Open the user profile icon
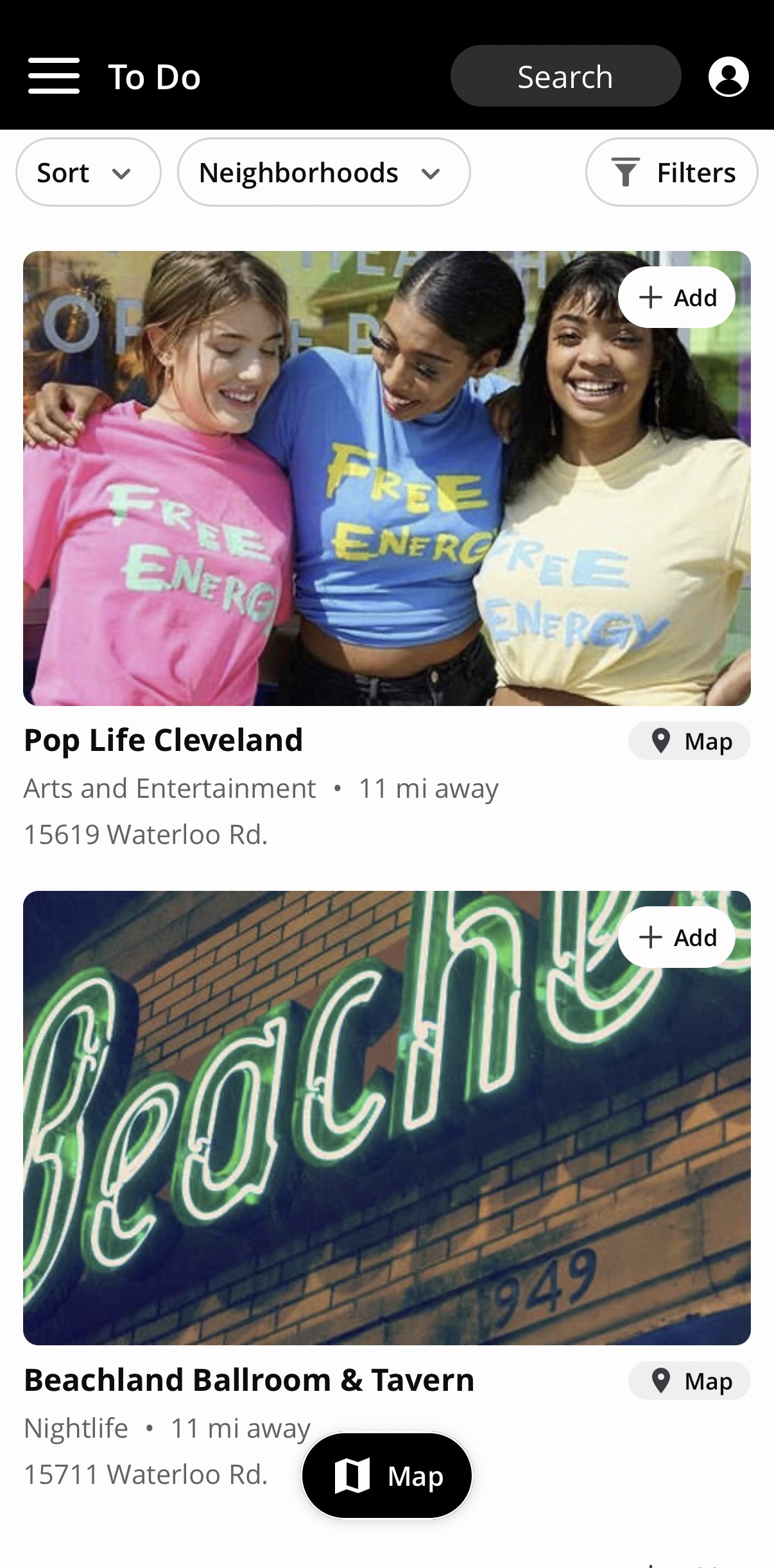 coord(728,76)
